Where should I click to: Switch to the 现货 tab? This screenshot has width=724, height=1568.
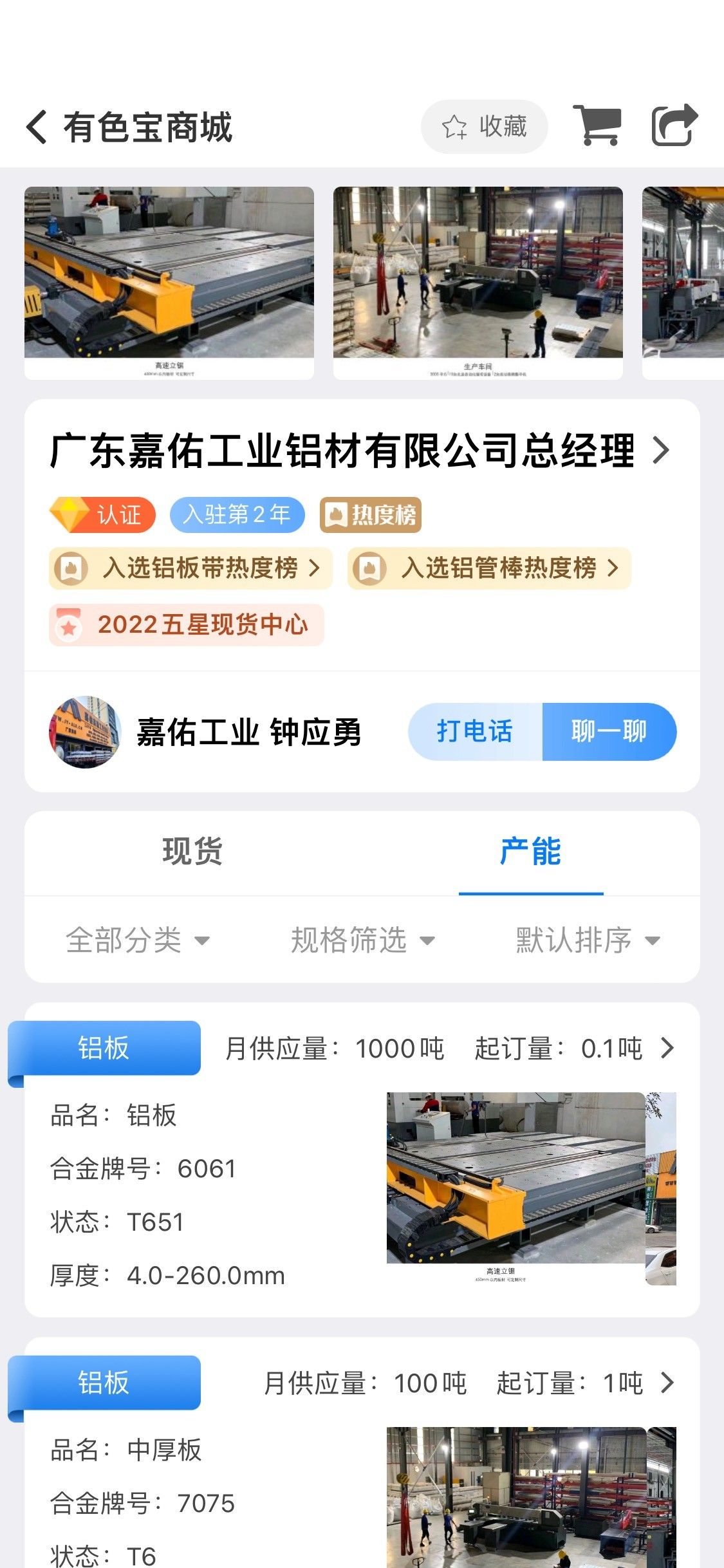tap(192, 852)
